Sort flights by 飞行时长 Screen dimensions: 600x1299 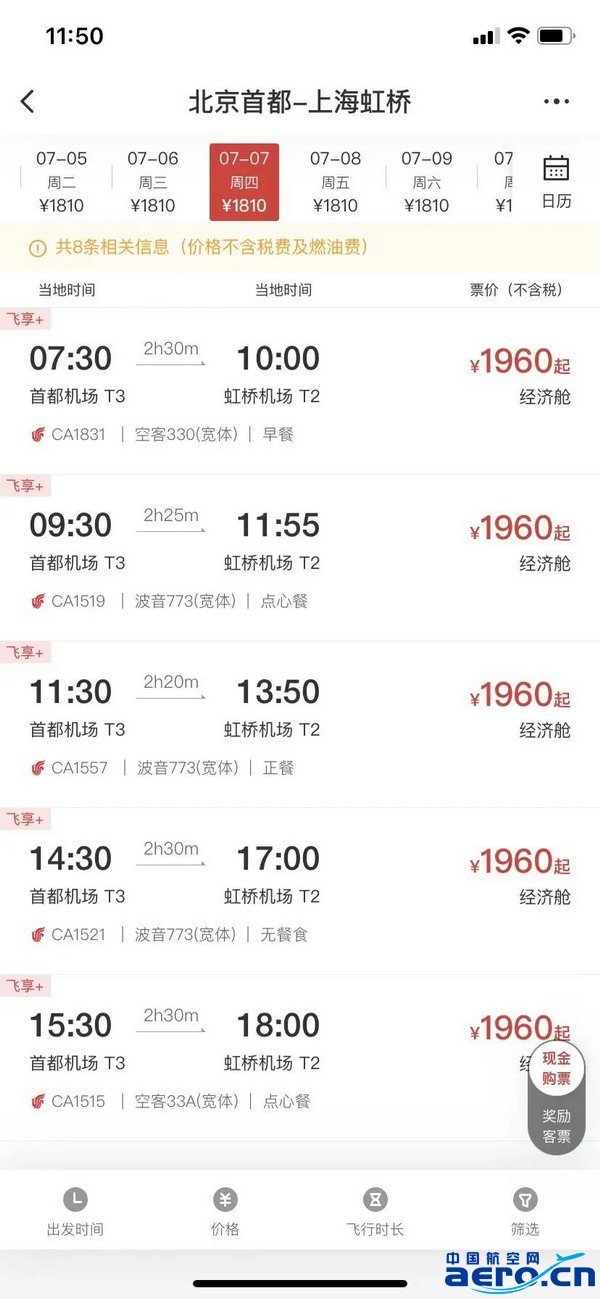[375, 1211]
